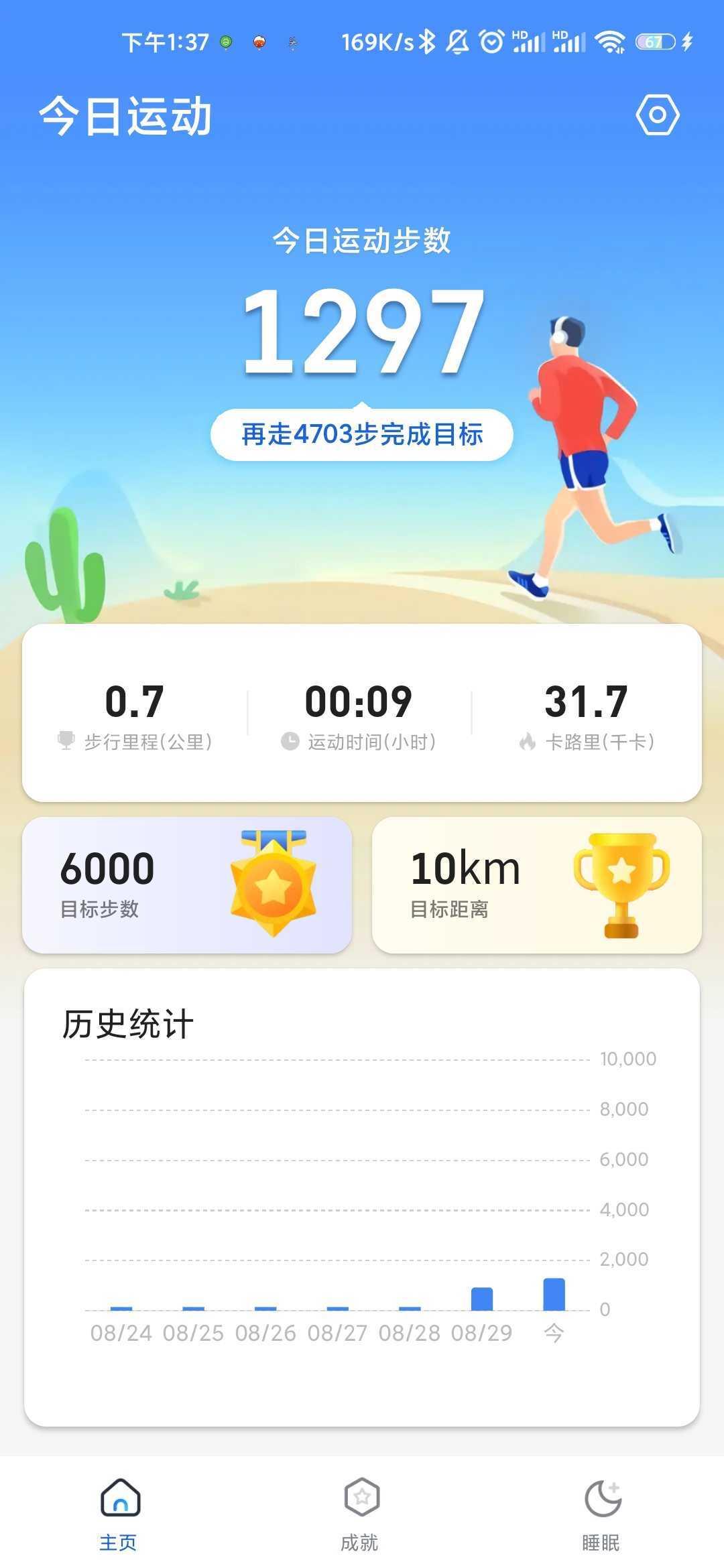
Task: Open the 6000 目标步数 card
Action: pyautogui.click(x=188, y=883)
